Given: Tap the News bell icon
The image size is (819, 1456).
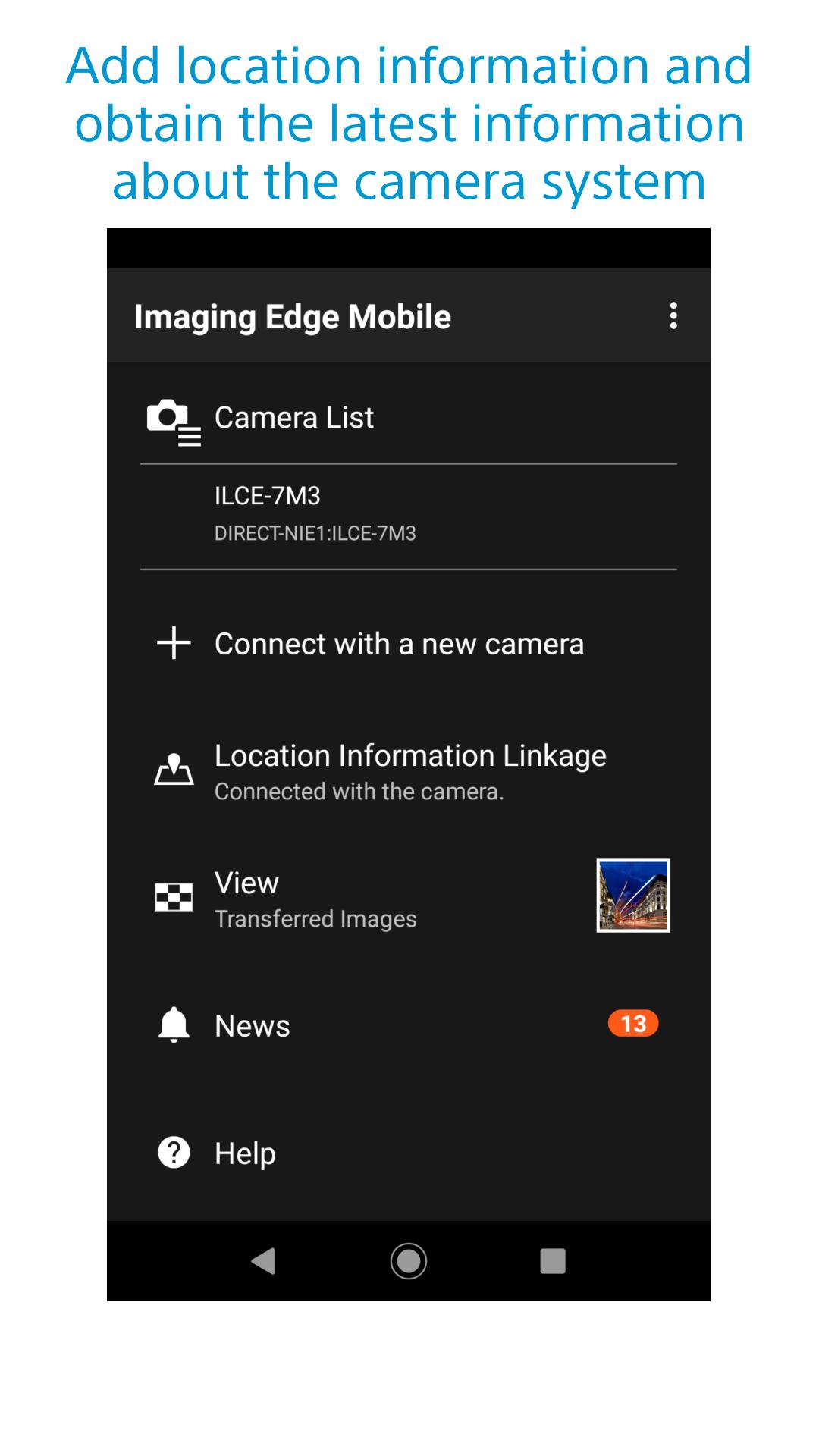Looking at the screenshot, I should 172,1025.
